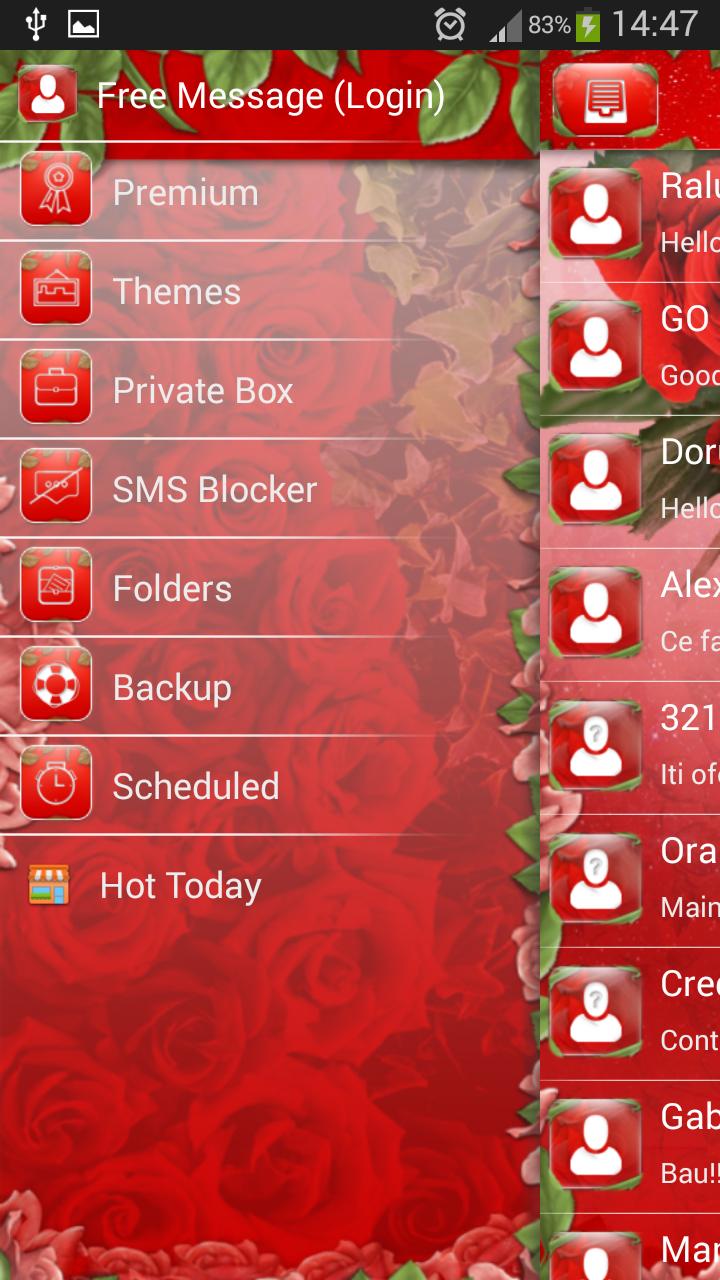Tap the inbox icon in the top bar
The width and height of the screenshot is (720, 1280).
tap(604, 100)
